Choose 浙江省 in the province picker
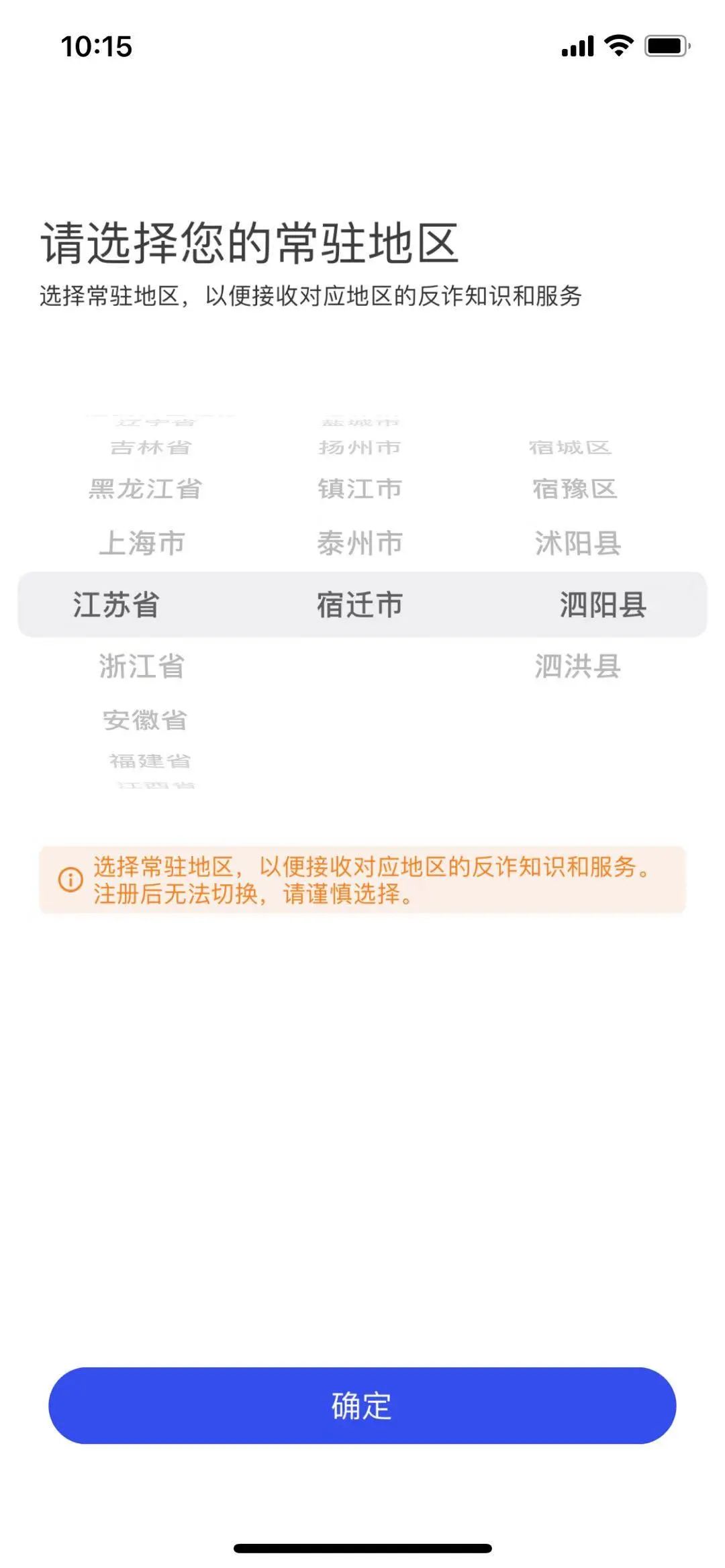The image size is (725, 1568). point(142,666)
